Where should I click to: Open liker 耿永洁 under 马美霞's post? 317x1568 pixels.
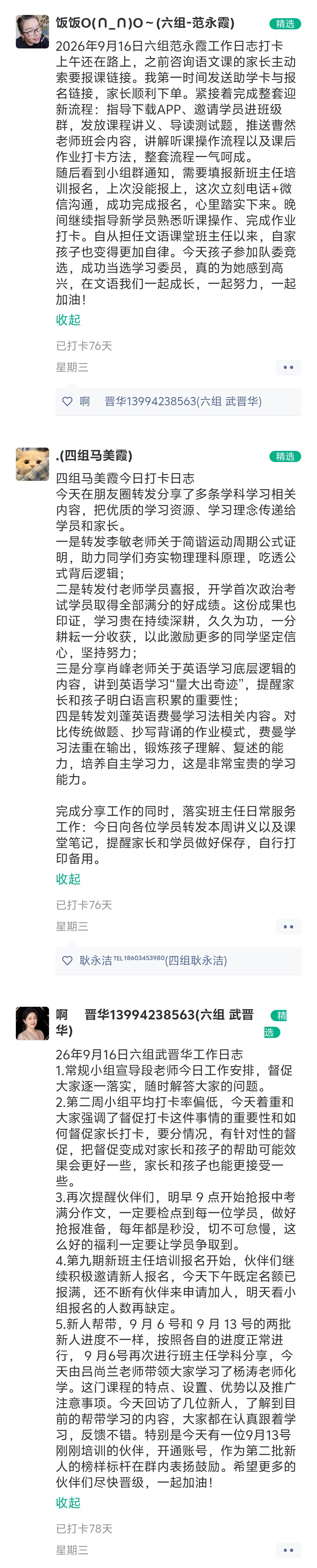coord(153,960)
